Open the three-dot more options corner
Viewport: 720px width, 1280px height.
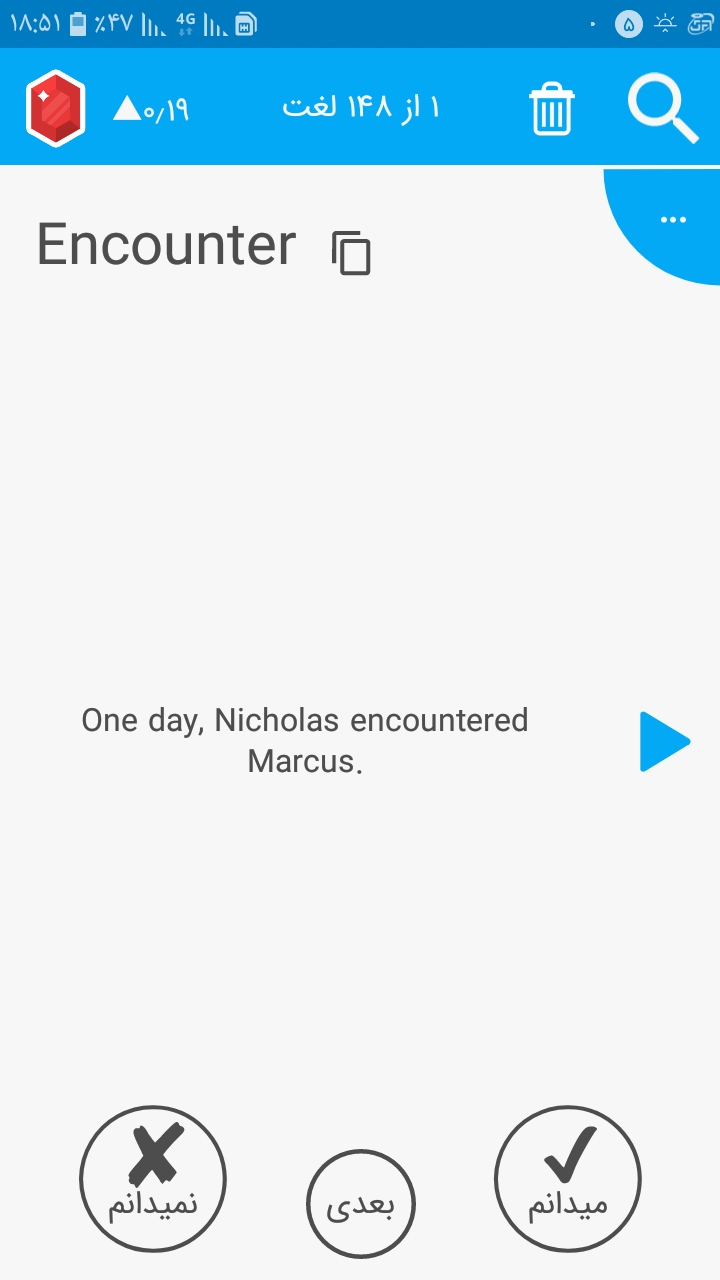(x=673, y=220)
